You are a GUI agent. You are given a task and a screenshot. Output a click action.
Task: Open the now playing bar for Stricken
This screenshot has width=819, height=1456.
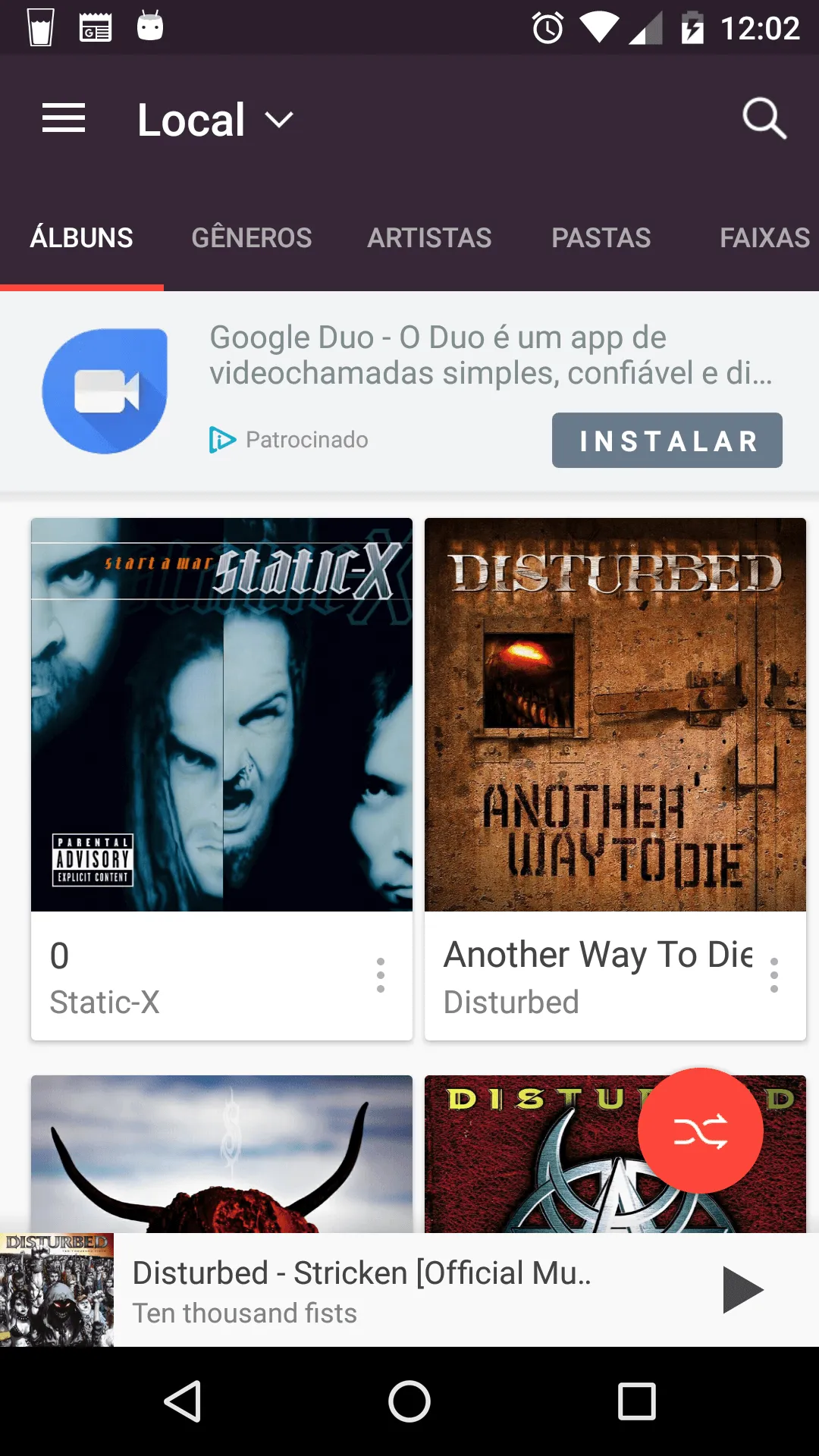(x=361, y=1290)
